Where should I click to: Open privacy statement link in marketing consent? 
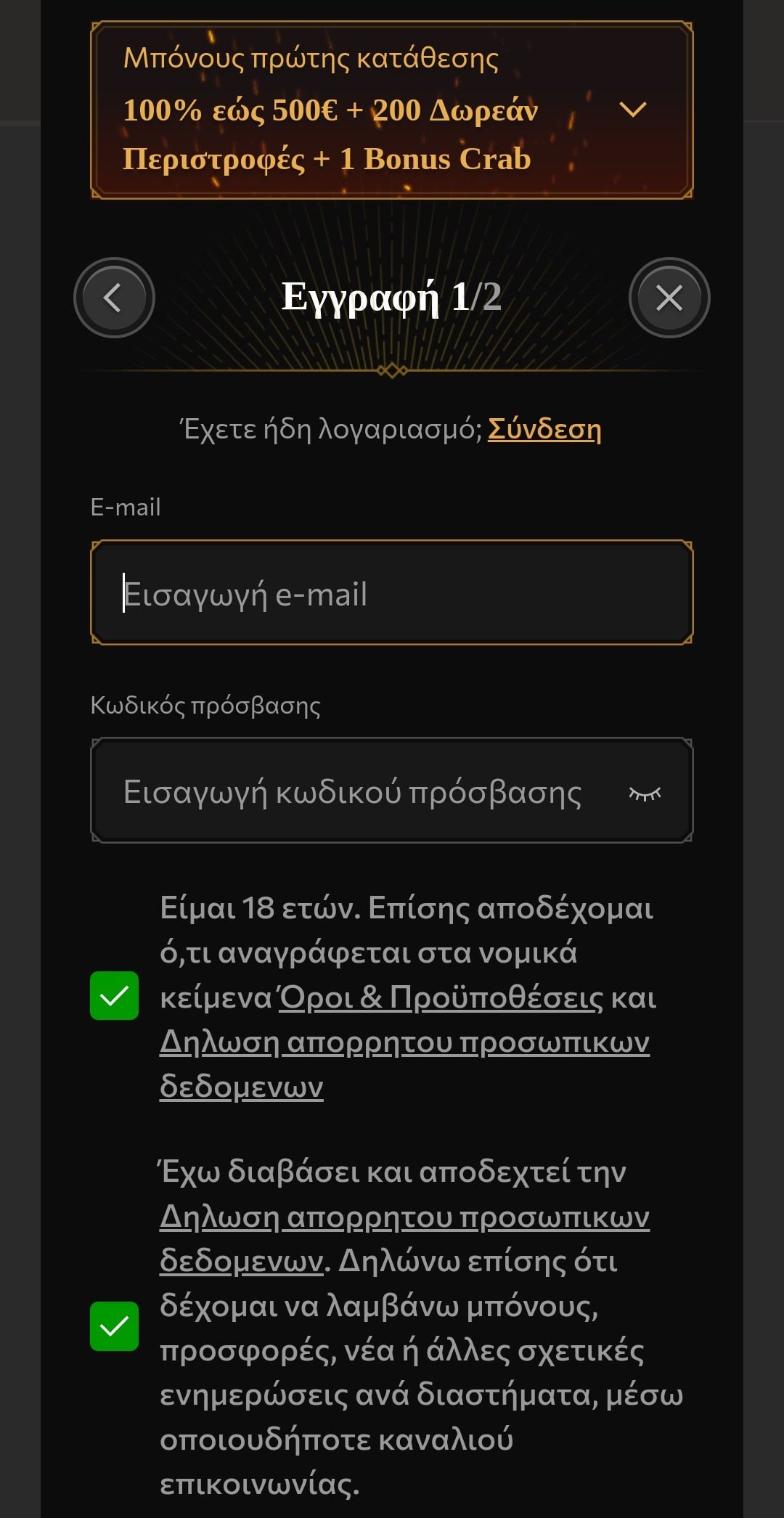(404, 1217)
